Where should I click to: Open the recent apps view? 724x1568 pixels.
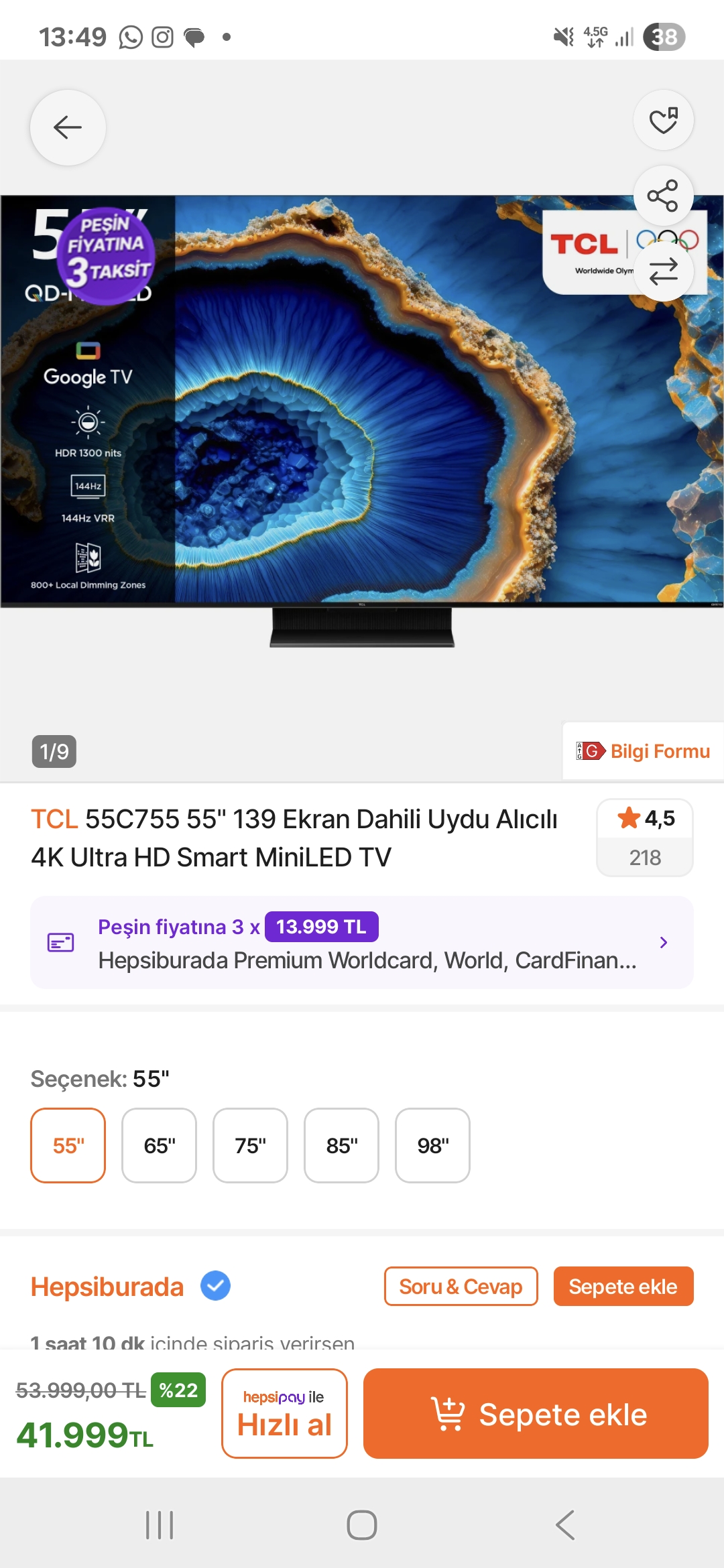[x=160, y=1525]
